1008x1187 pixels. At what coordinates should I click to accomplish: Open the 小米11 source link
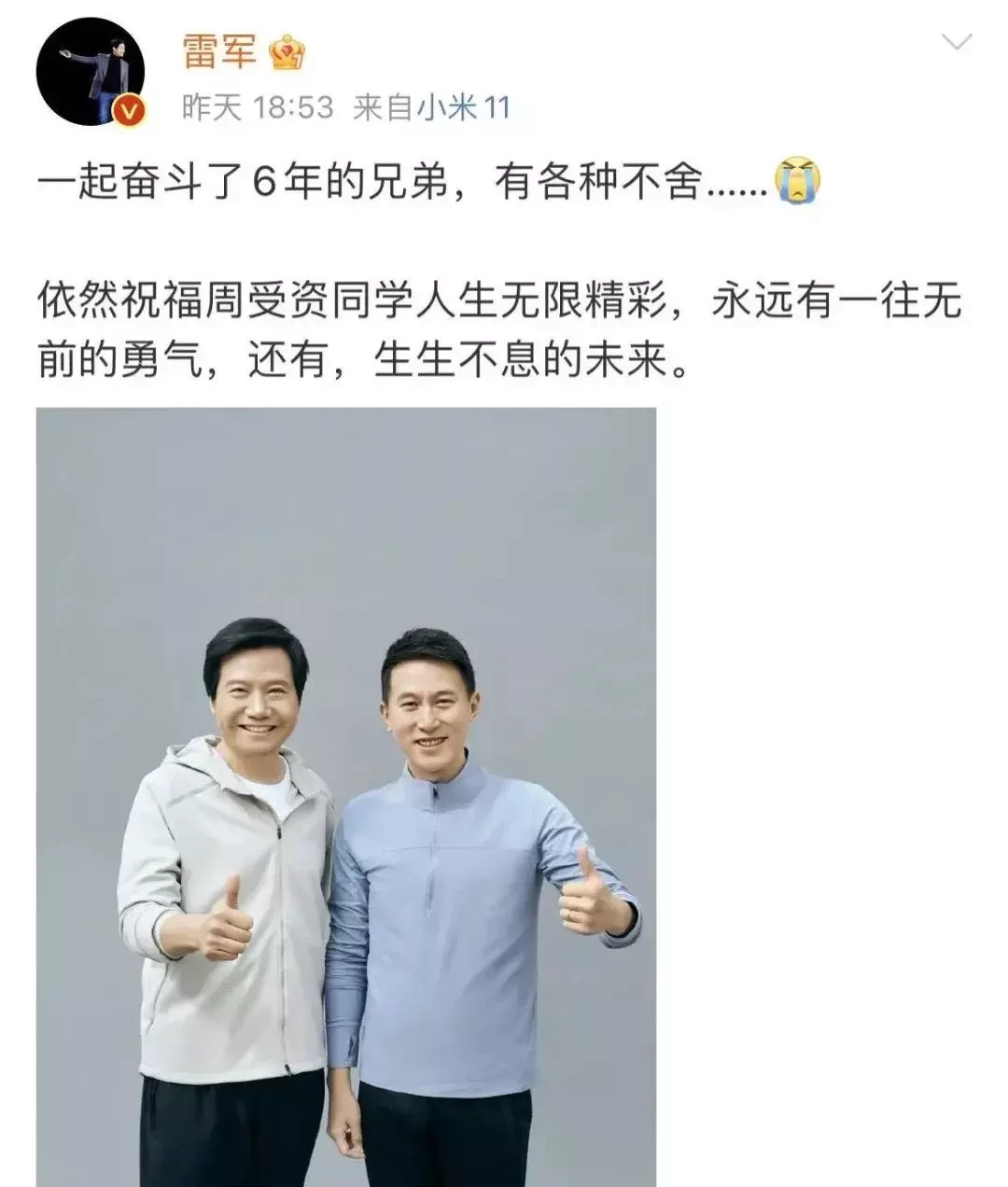463,109
